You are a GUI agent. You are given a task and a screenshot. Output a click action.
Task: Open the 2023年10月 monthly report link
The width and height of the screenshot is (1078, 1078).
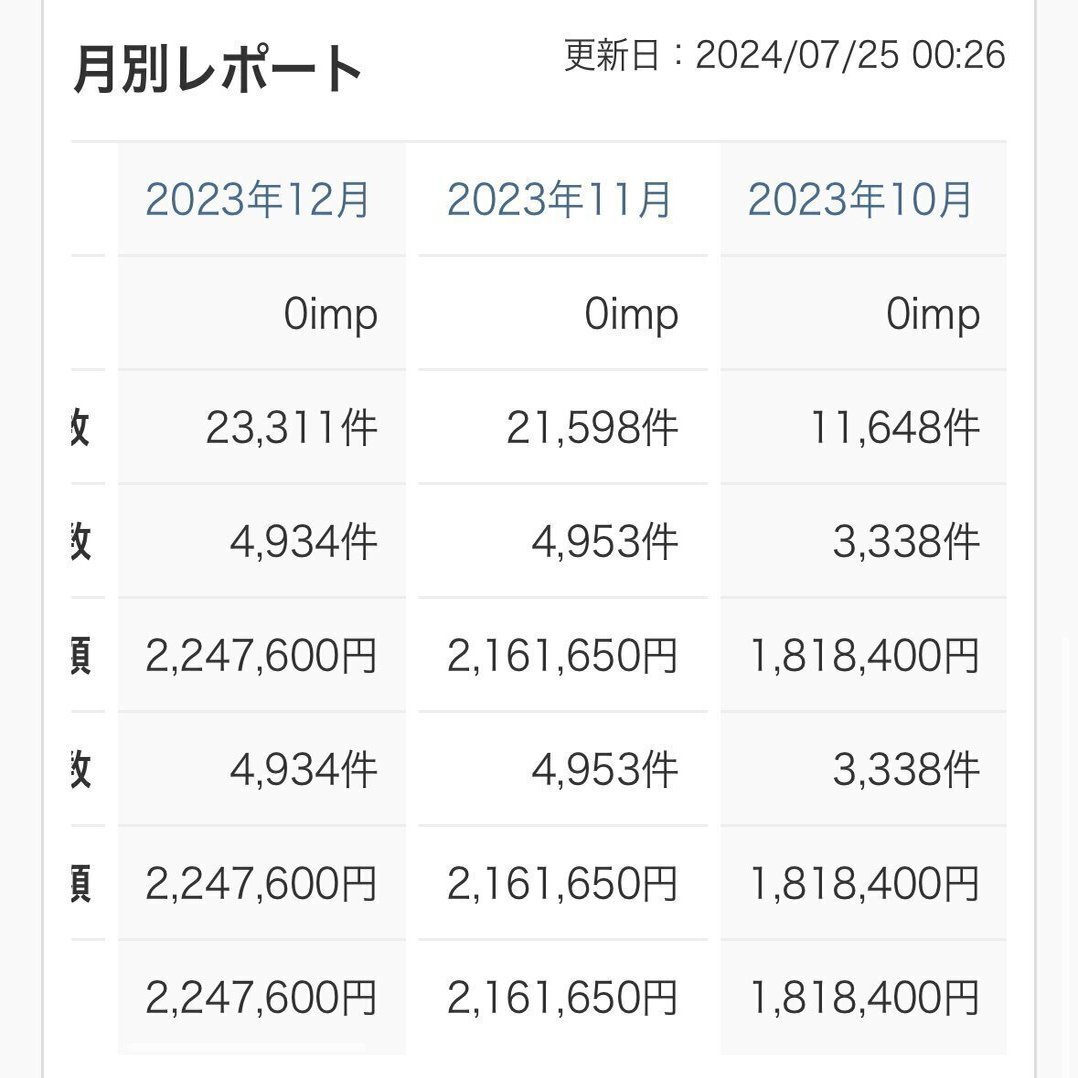(860, 200)
